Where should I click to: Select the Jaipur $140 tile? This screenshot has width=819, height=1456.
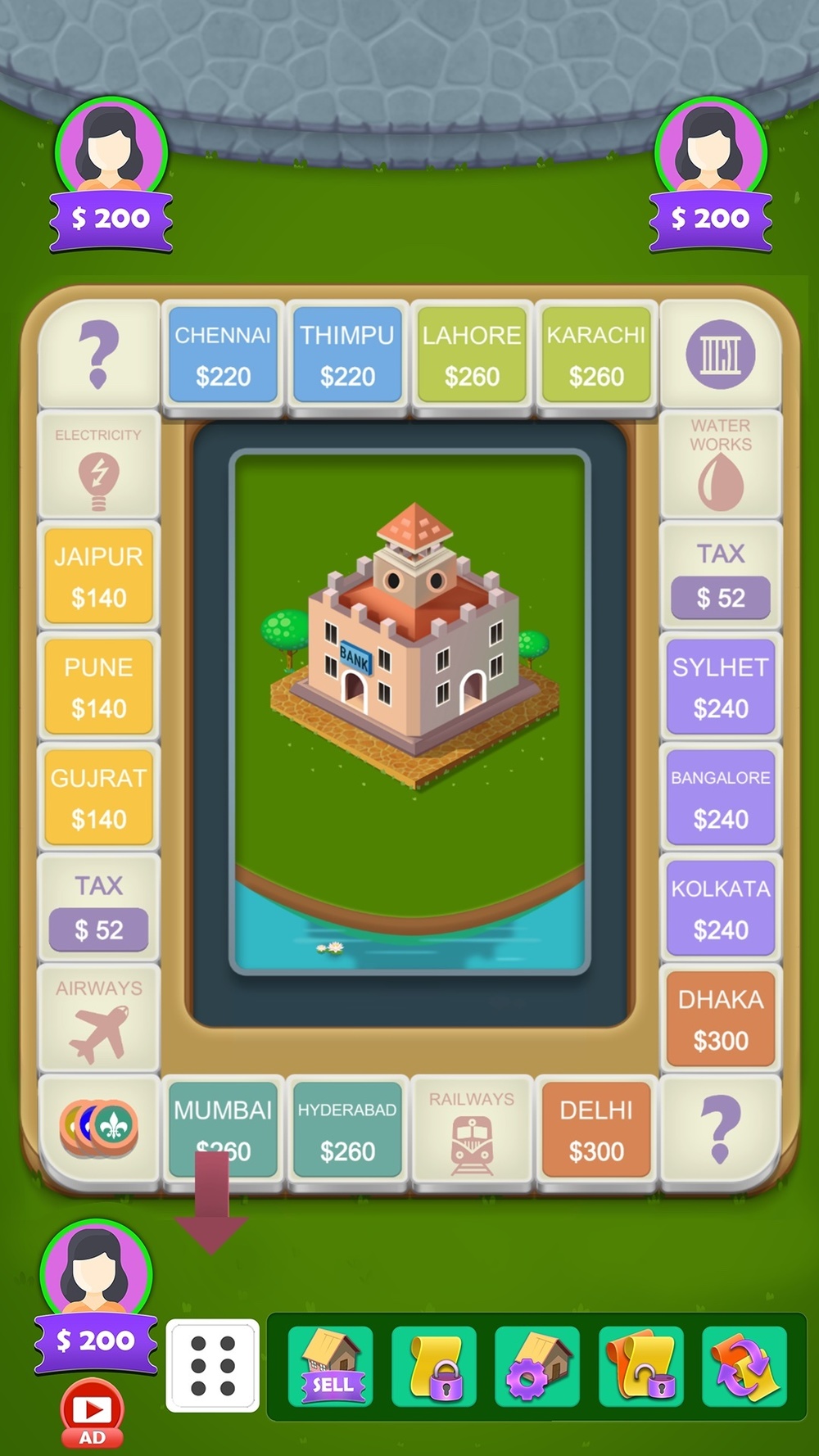click(98, 577)
